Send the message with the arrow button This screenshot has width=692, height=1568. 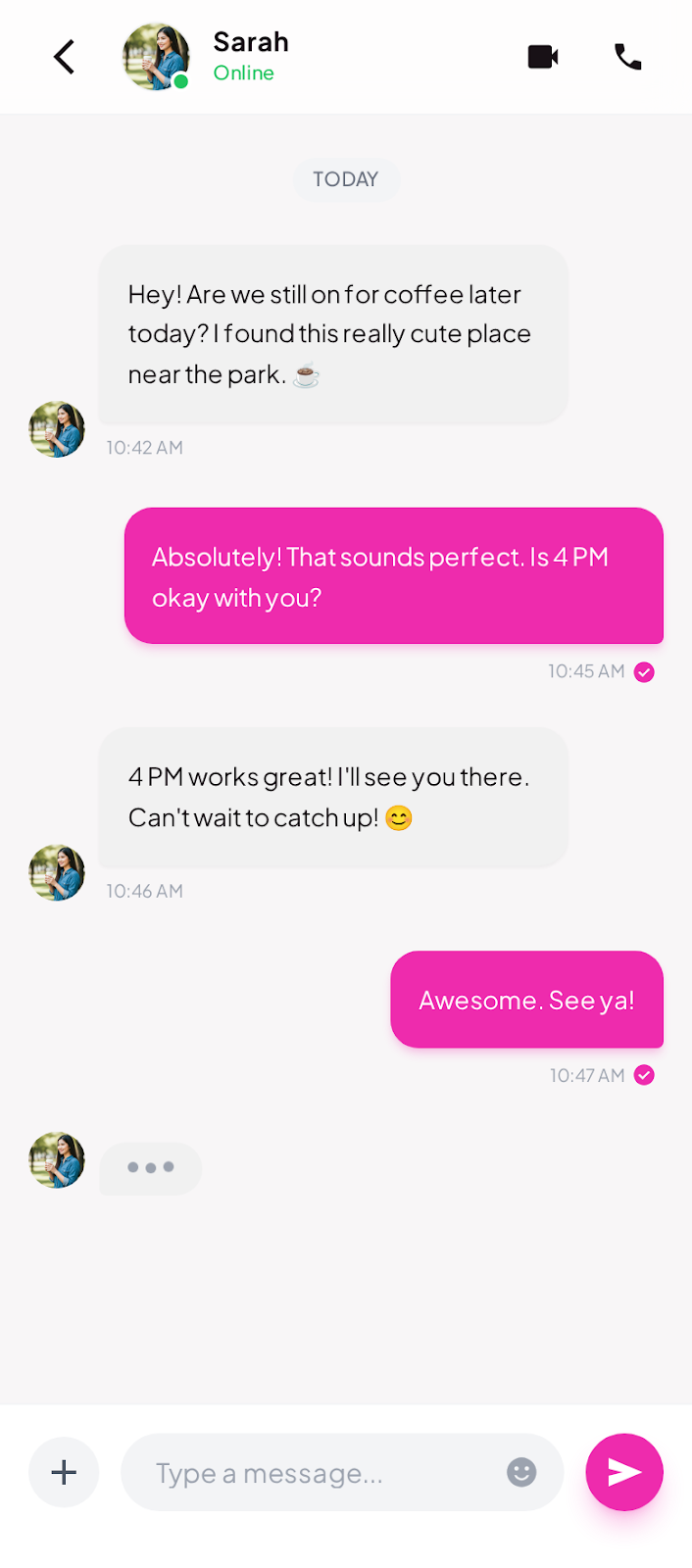[x=624, y=1472]
